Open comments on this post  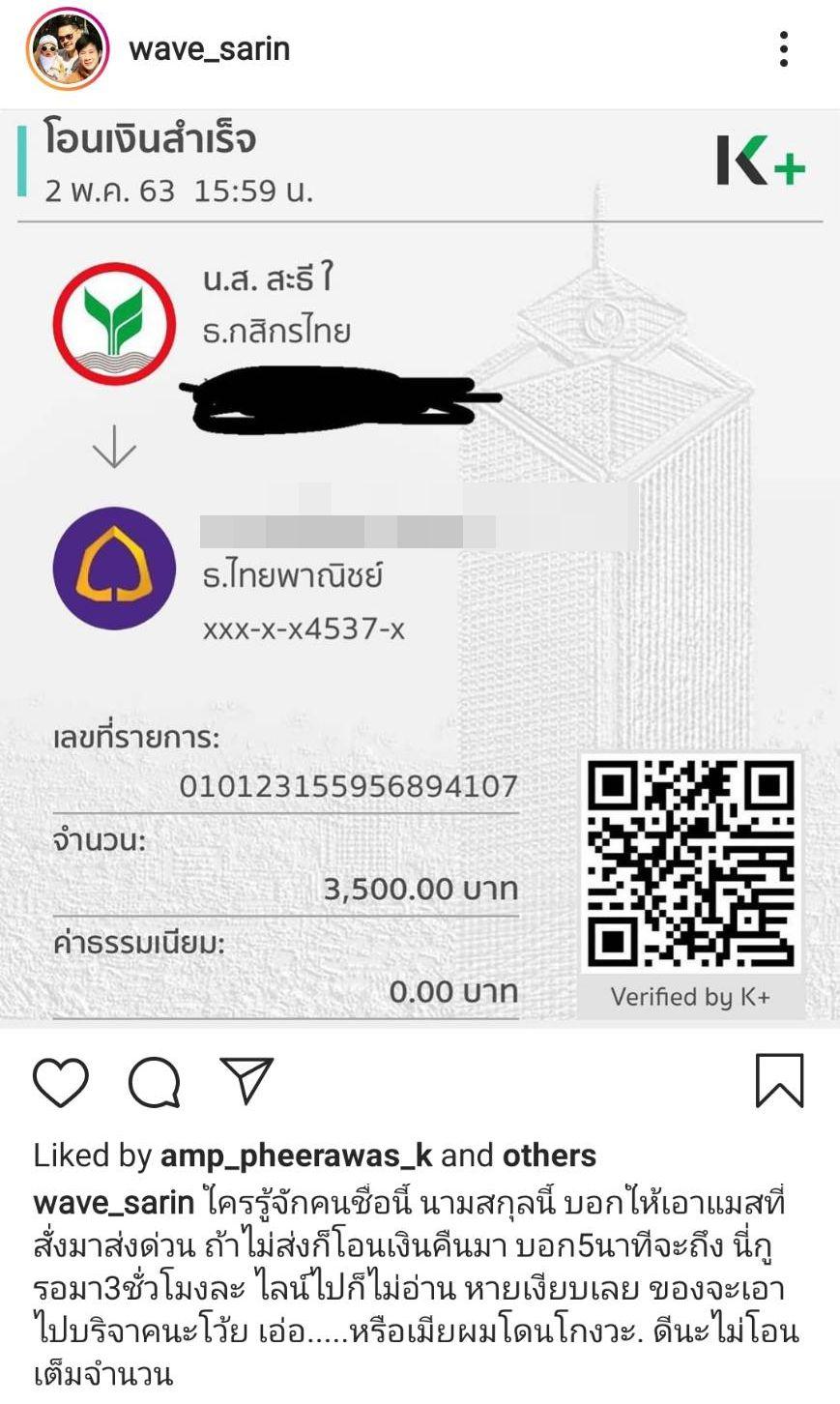155,1081
